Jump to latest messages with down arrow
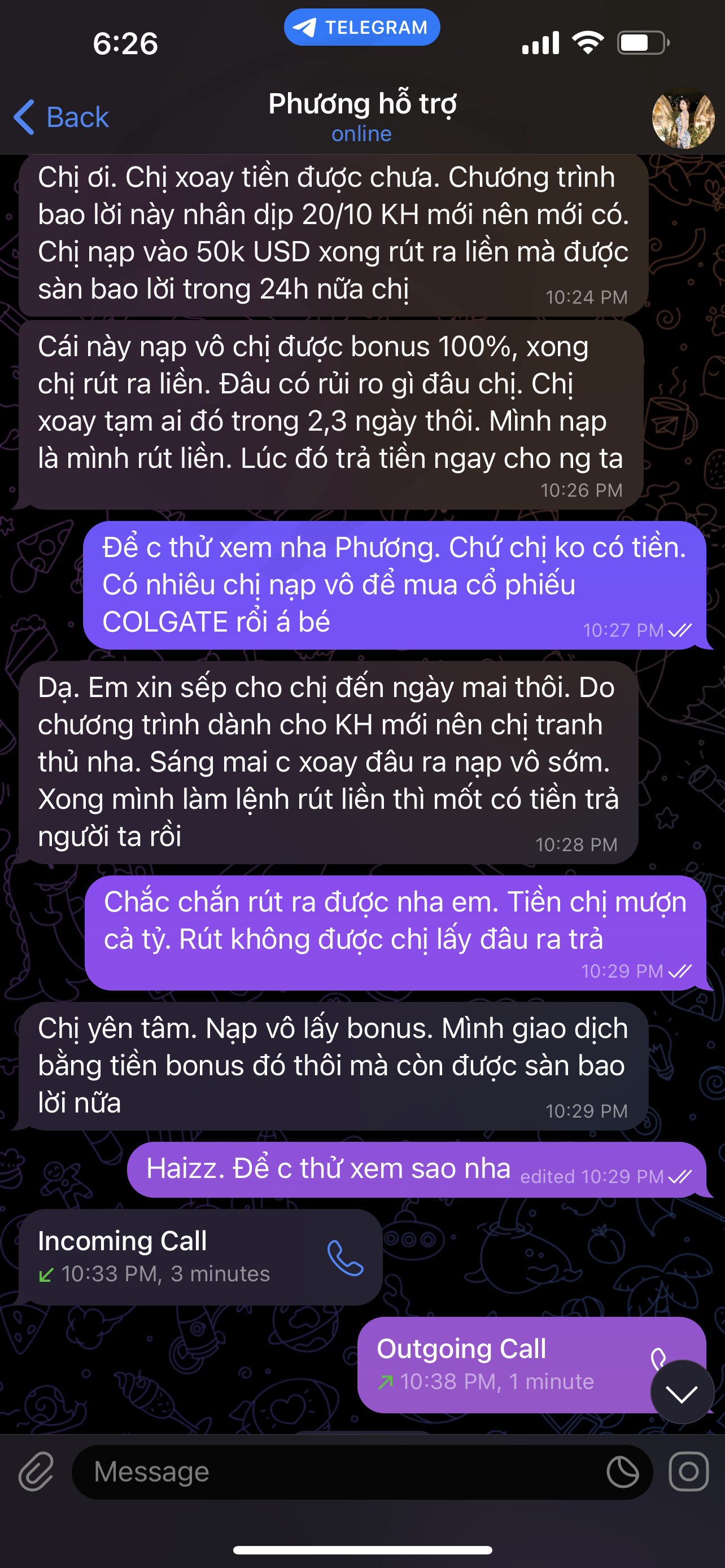 click(682, 1391)
